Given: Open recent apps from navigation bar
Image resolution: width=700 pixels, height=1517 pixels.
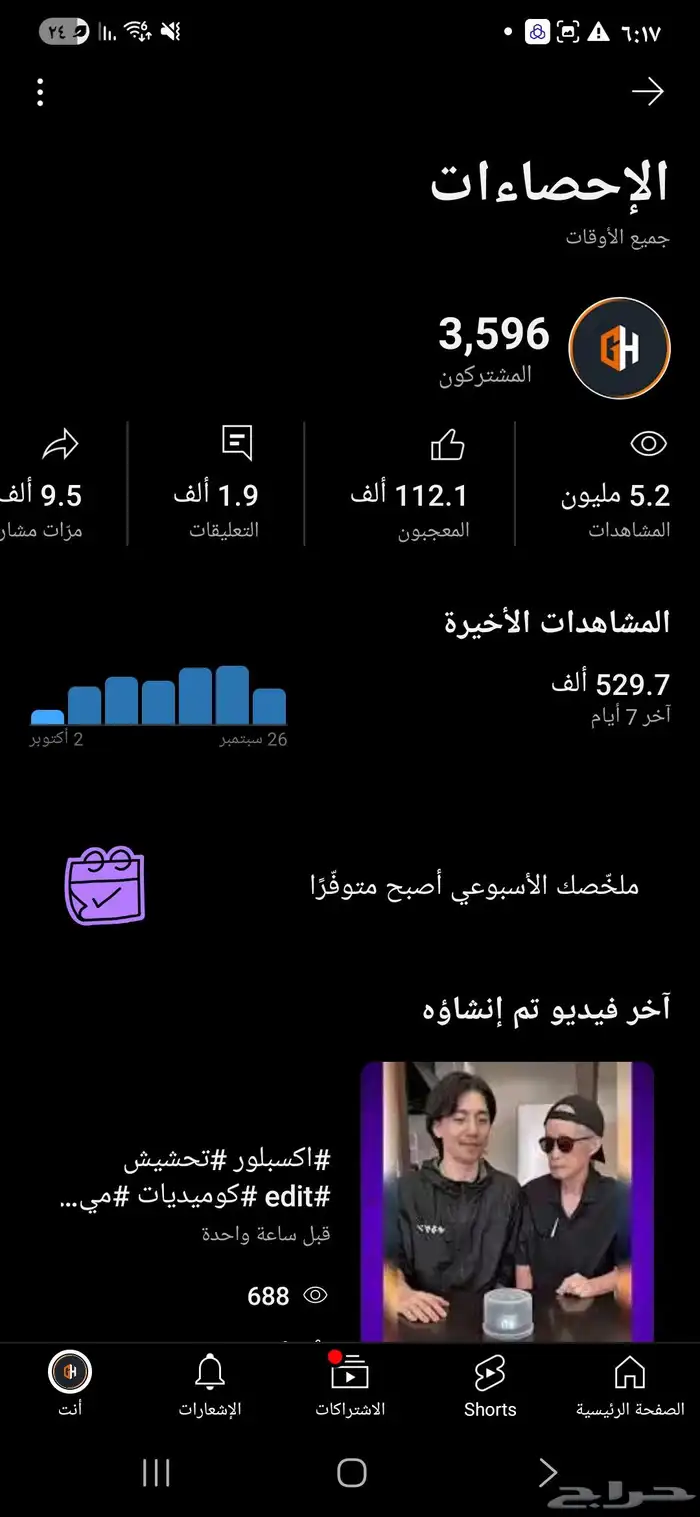Looking at the screenshot, I should pyautogui.click(x=157, y=1472).
